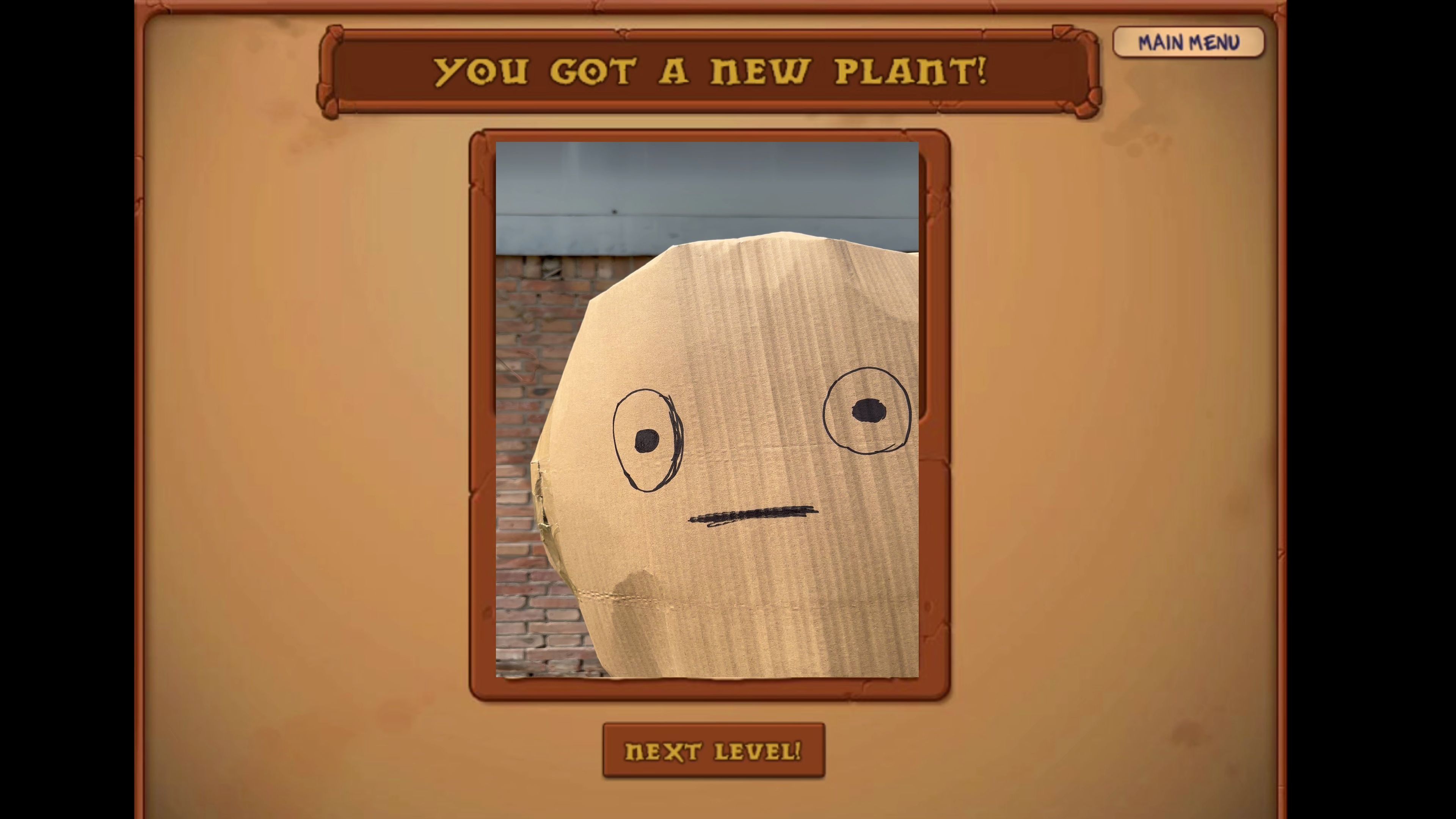Return to the Main Menu

click(1188, 42)
